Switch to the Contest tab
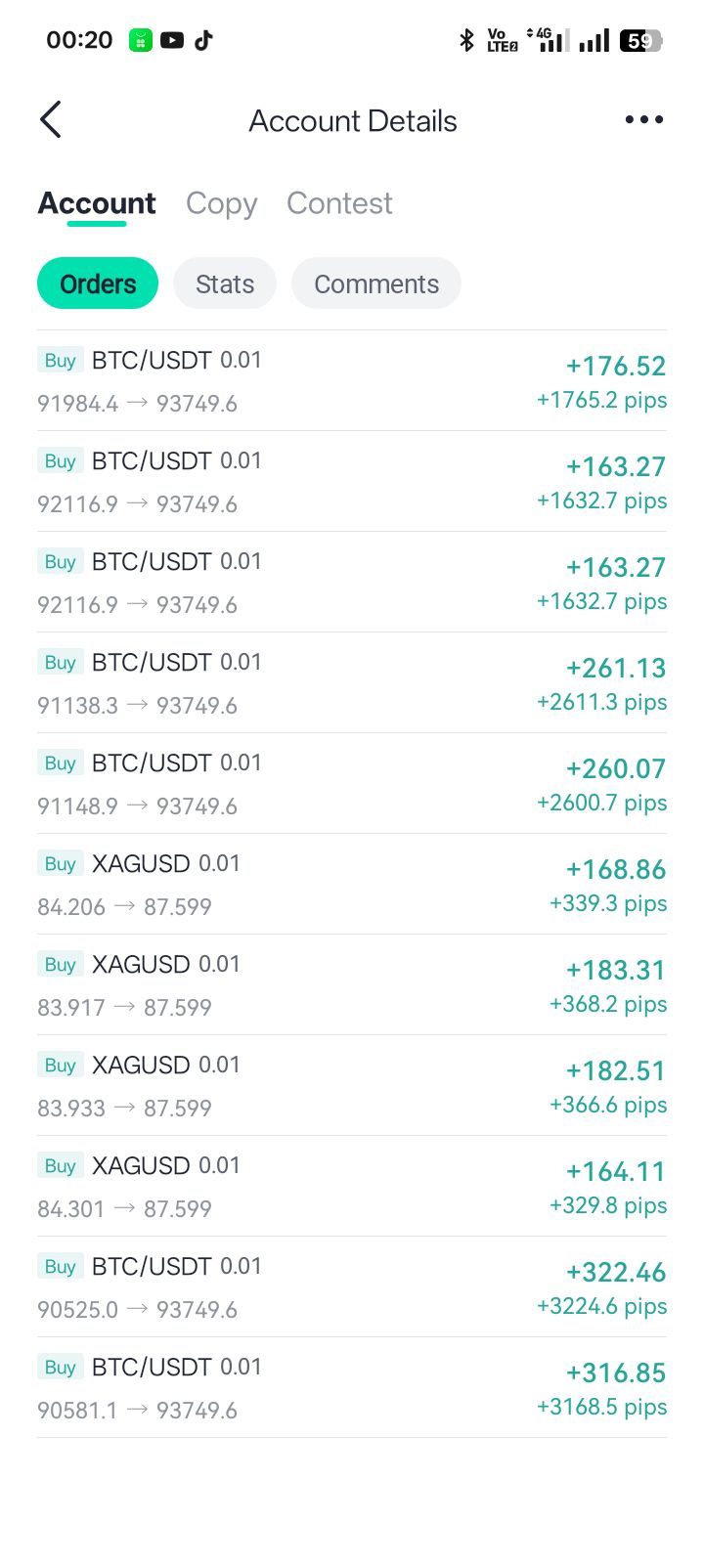This screenshot has height=1568, width=704. point(339,203)
